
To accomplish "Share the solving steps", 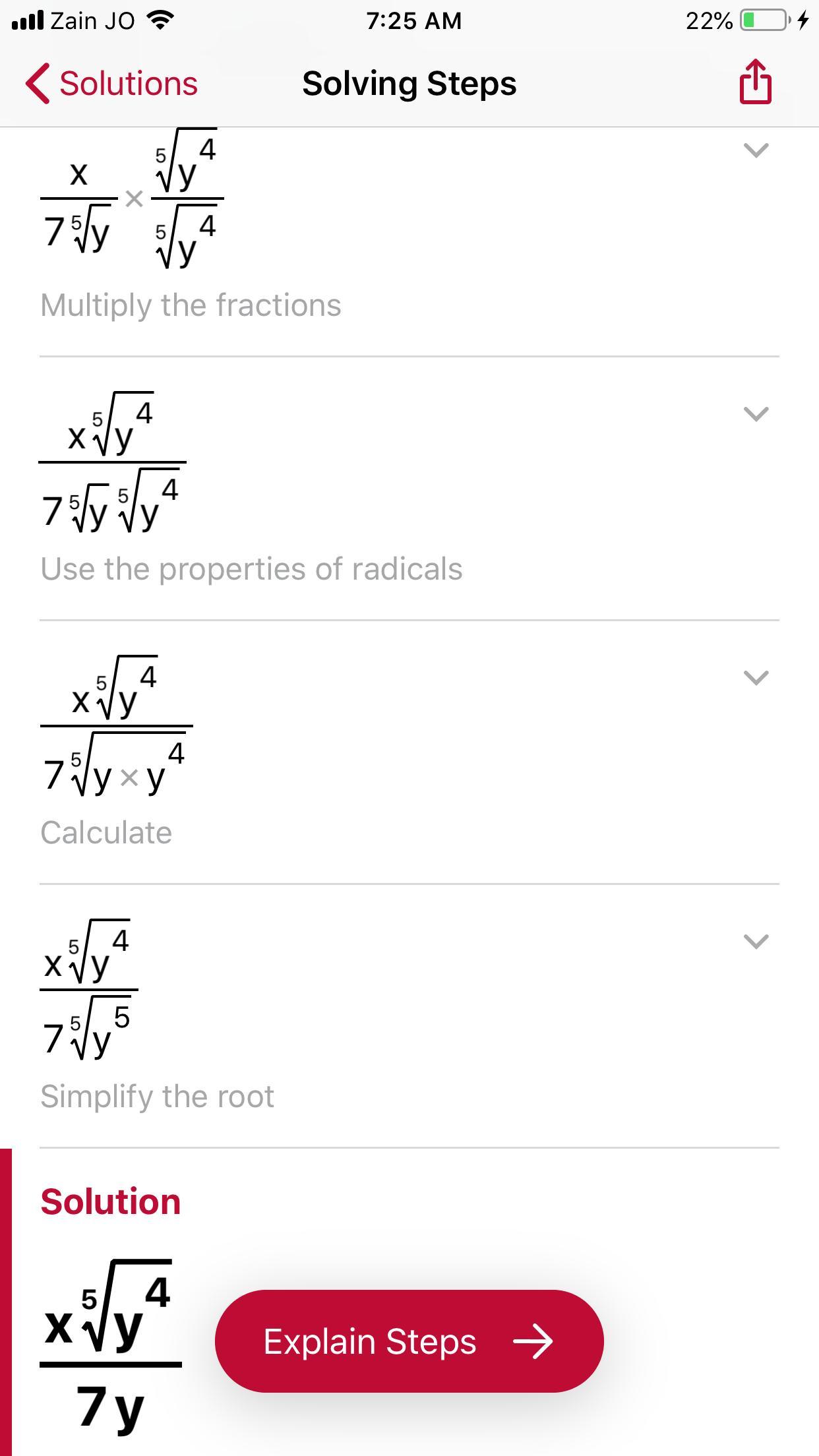I will tap(755, 82).
